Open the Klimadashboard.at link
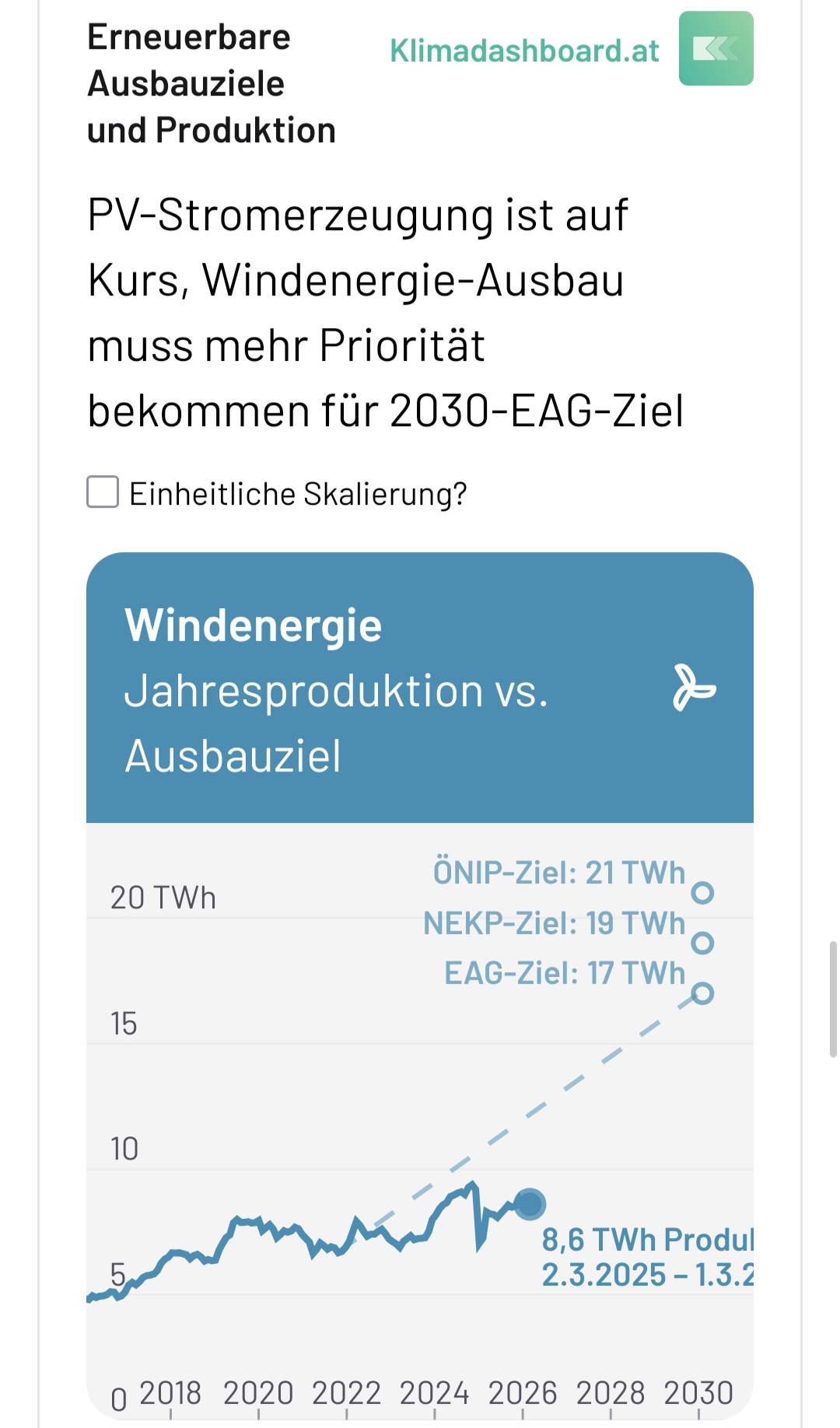Image resolution: width=840 pixels, height=1428 pixels. [x=524, y=51]
